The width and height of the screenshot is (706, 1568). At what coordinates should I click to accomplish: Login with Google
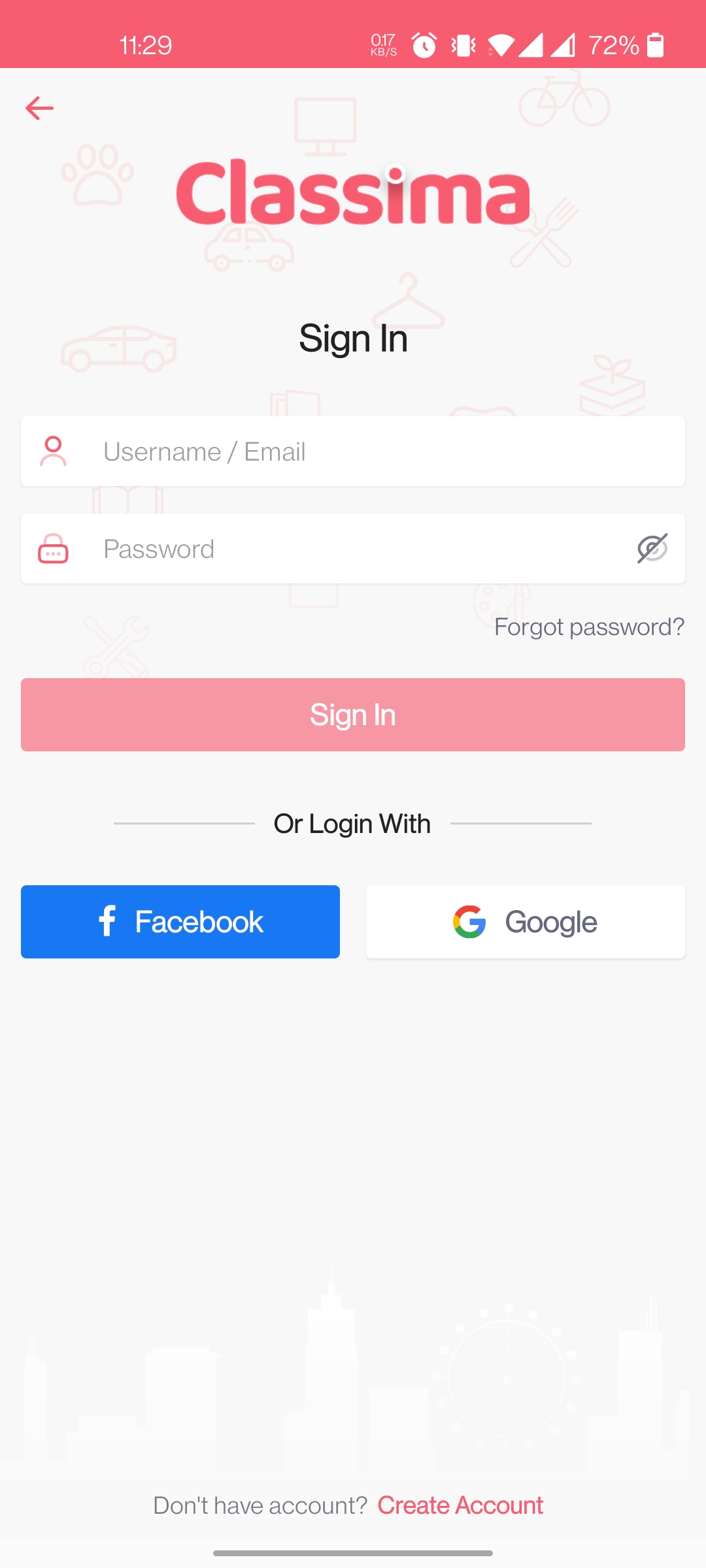coord(525,921)
